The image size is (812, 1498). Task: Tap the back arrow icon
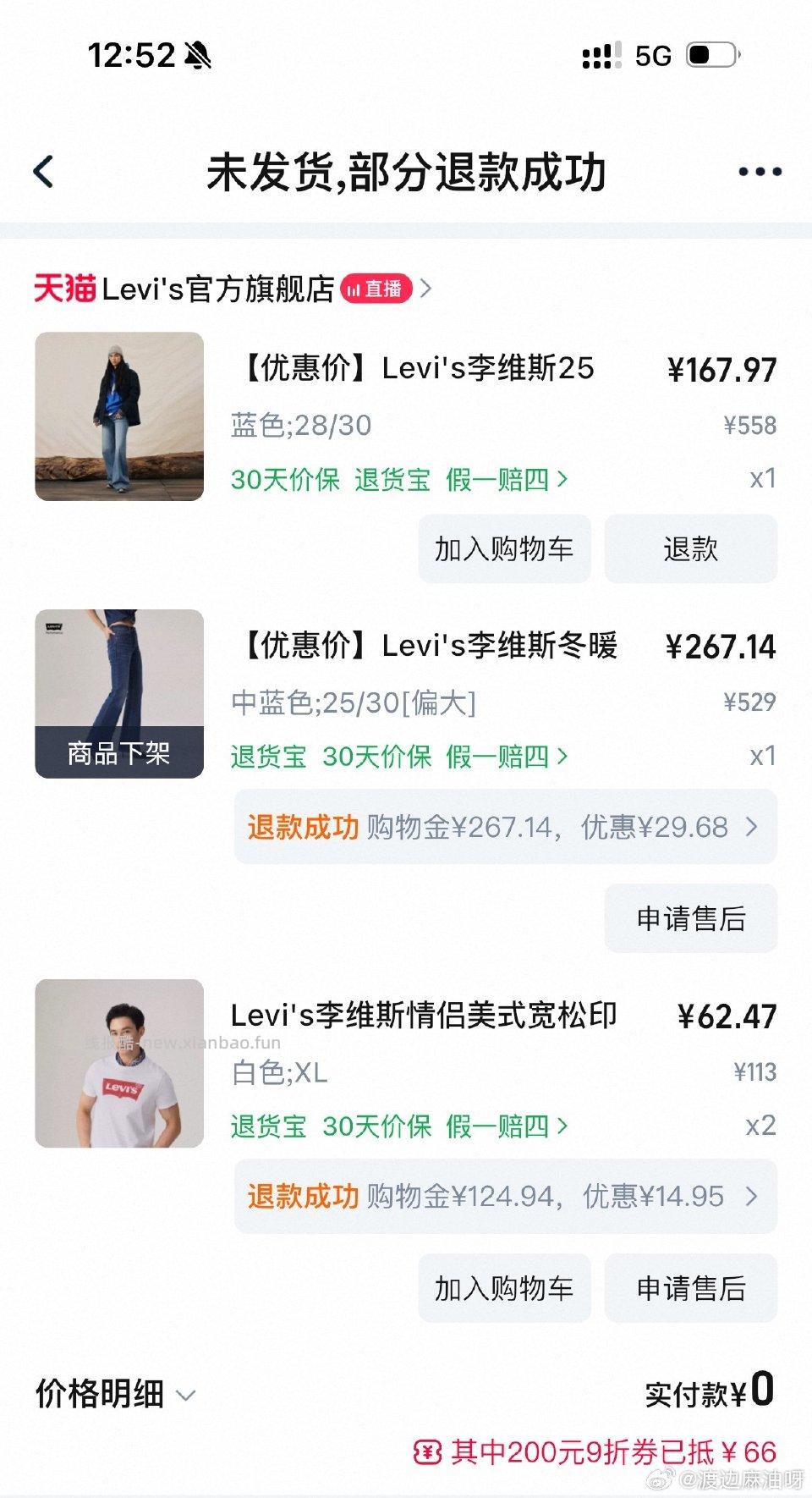(41, 171)
